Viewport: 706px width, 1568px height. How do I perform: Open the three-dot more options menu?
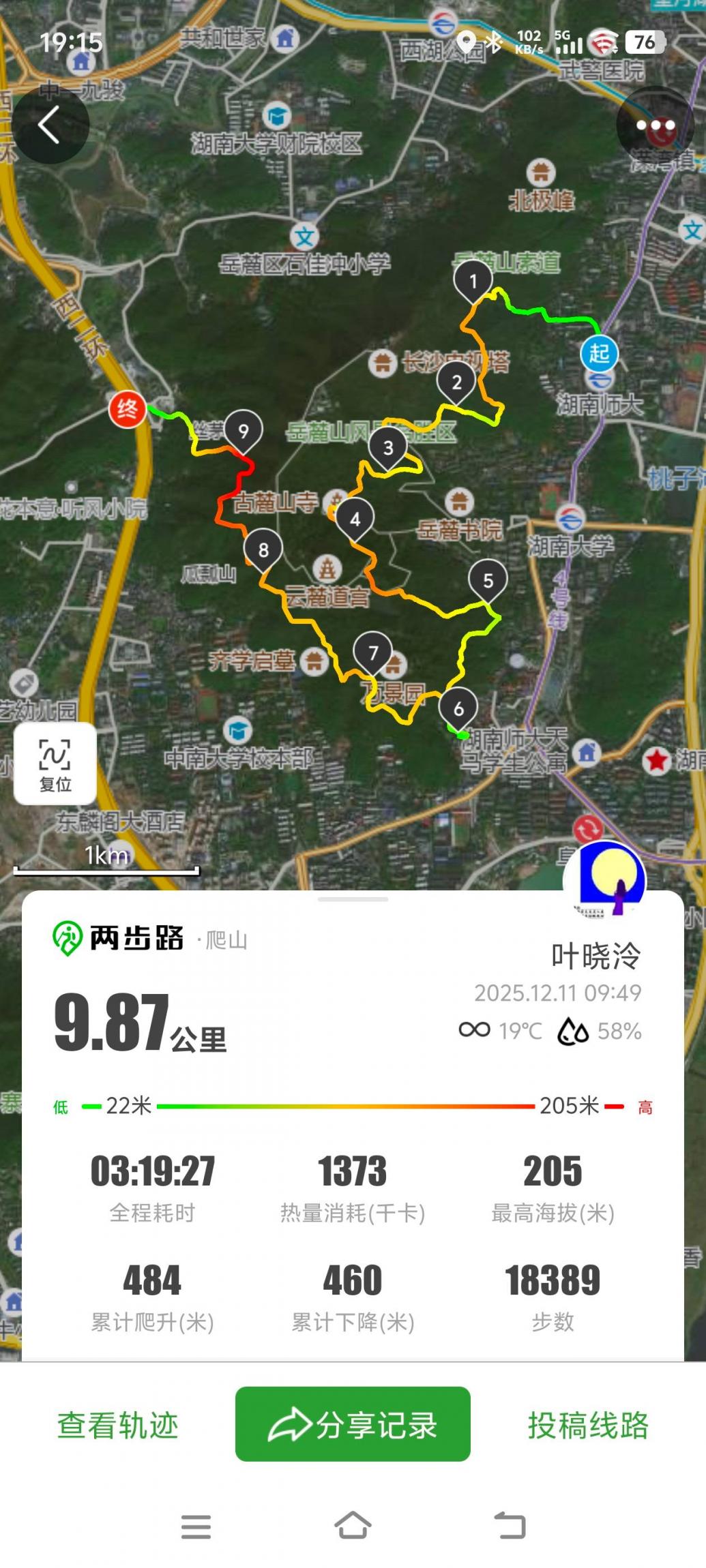[655, 125]
